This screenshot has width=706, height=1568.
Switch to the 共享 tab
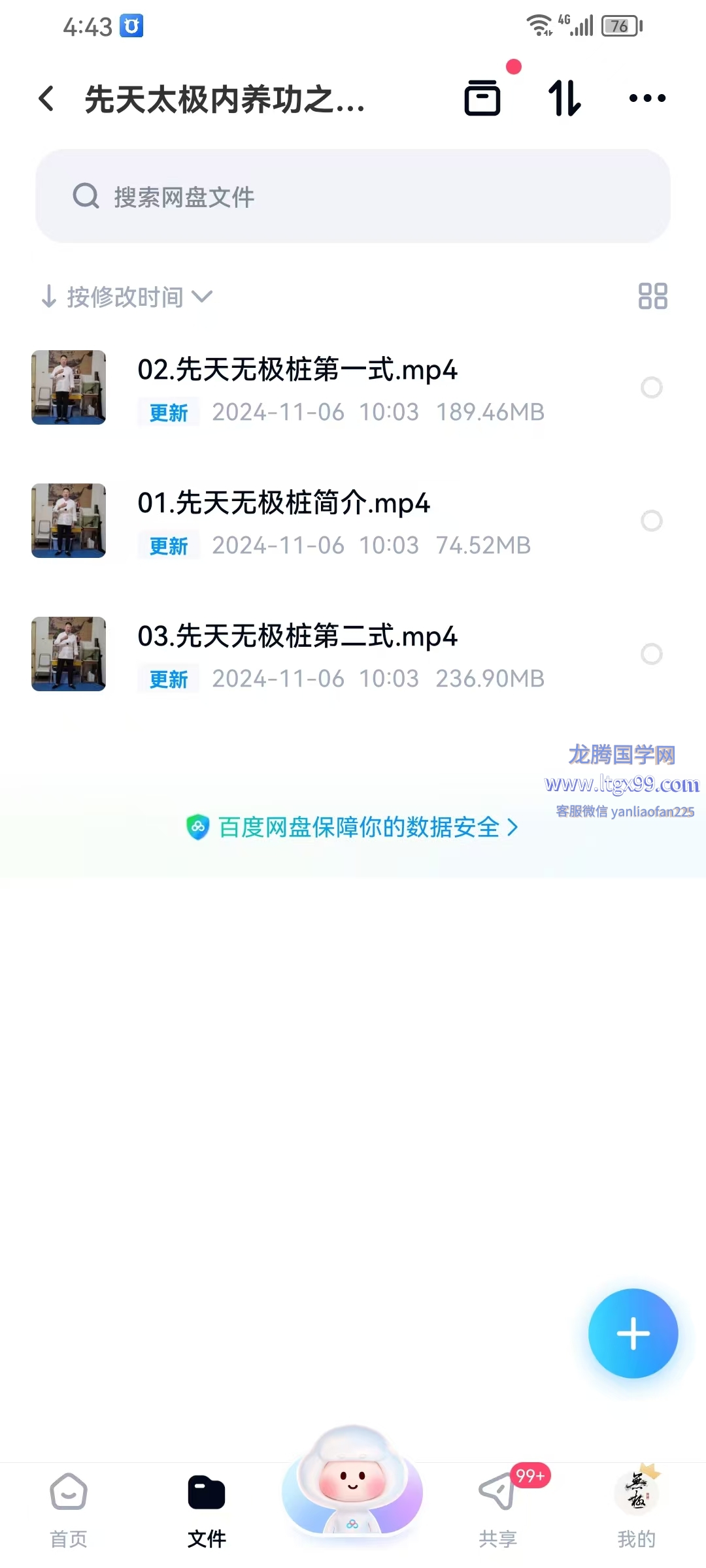tap(498, 1509)
